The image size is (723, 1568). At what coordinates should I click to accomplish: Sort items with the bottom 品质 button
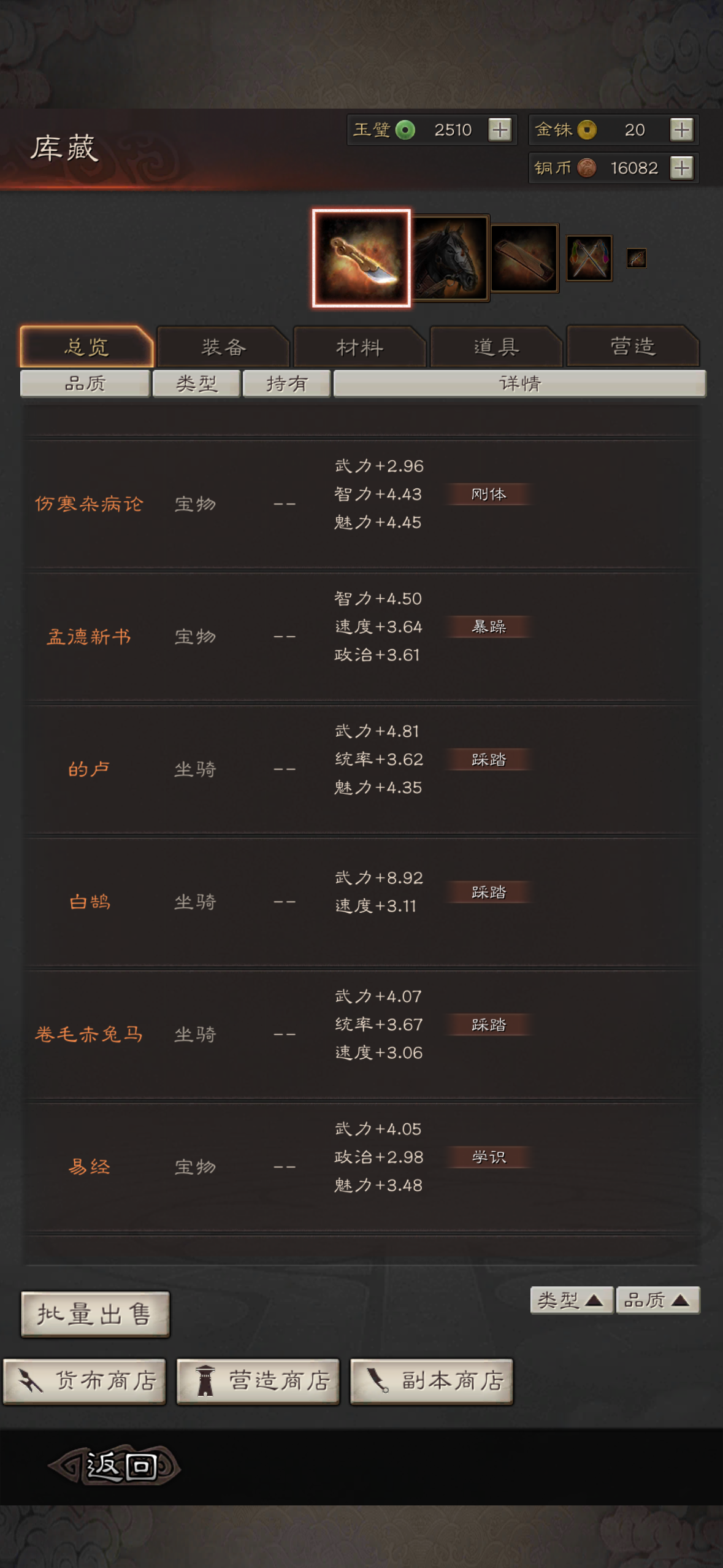click(x=657, y=1300)
